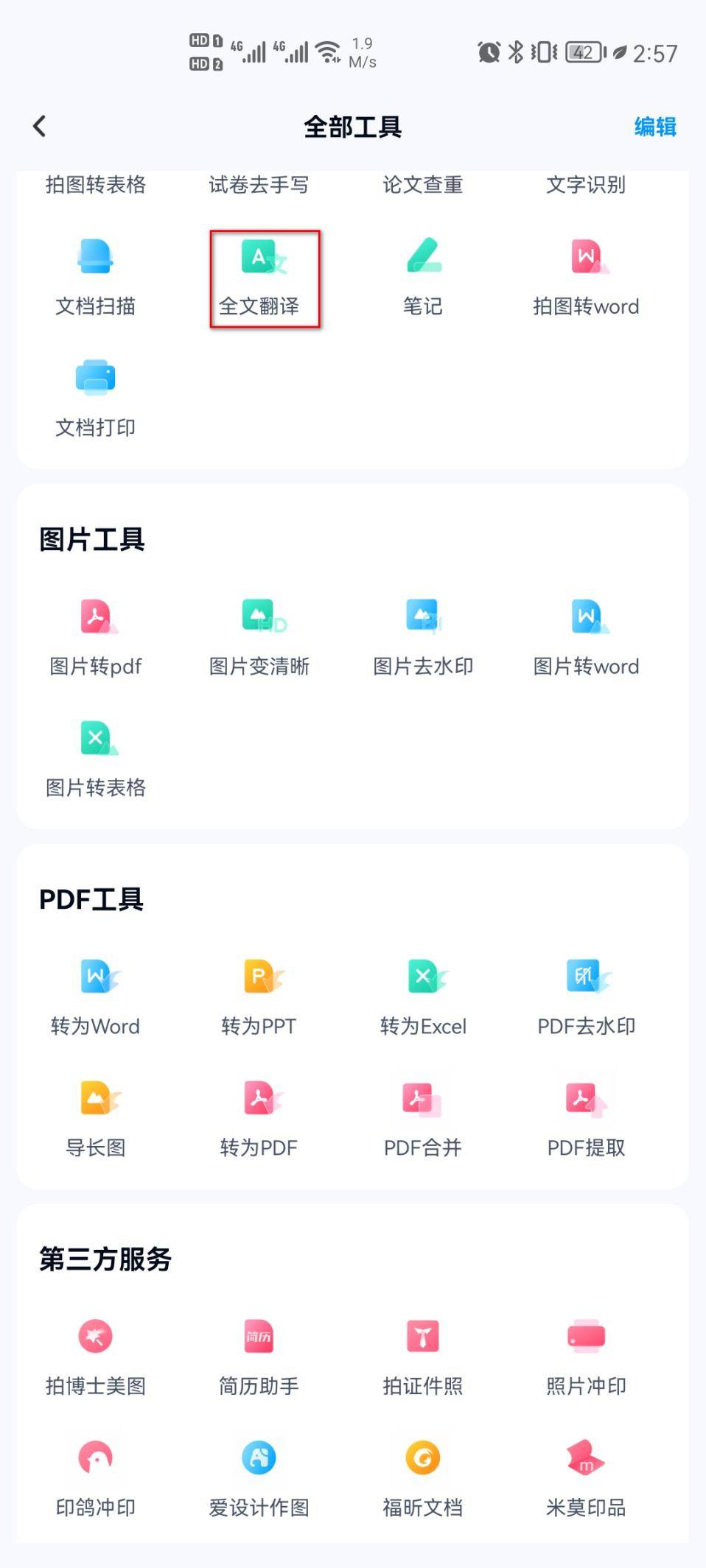Viewport: 706px width, 1568px height.
Task: Tap the 转为PPT tool
Action: point(259,999)
